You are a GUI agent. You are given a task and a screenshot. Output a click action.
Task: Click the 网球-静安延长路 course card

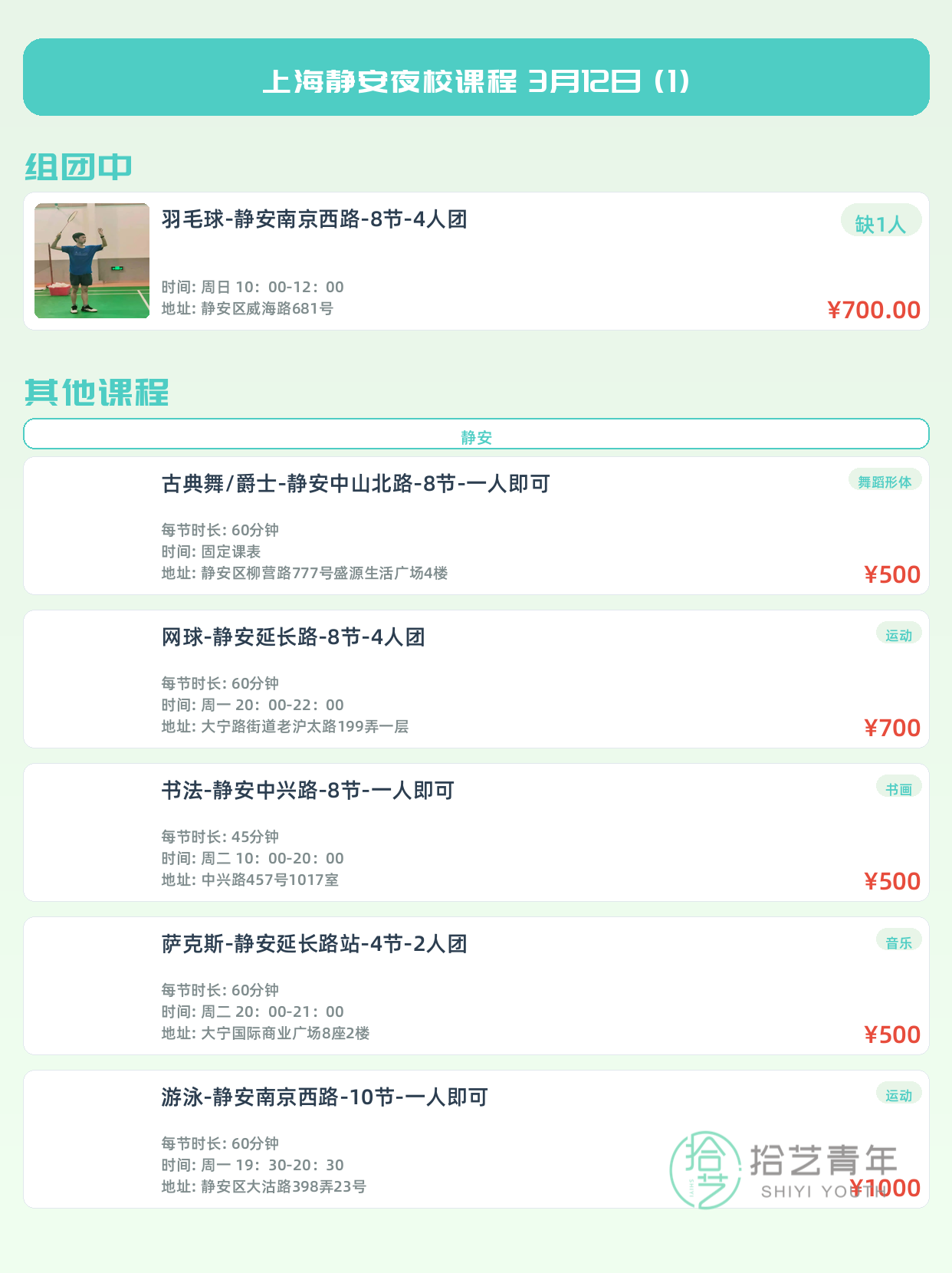click(x=476, y=680)
